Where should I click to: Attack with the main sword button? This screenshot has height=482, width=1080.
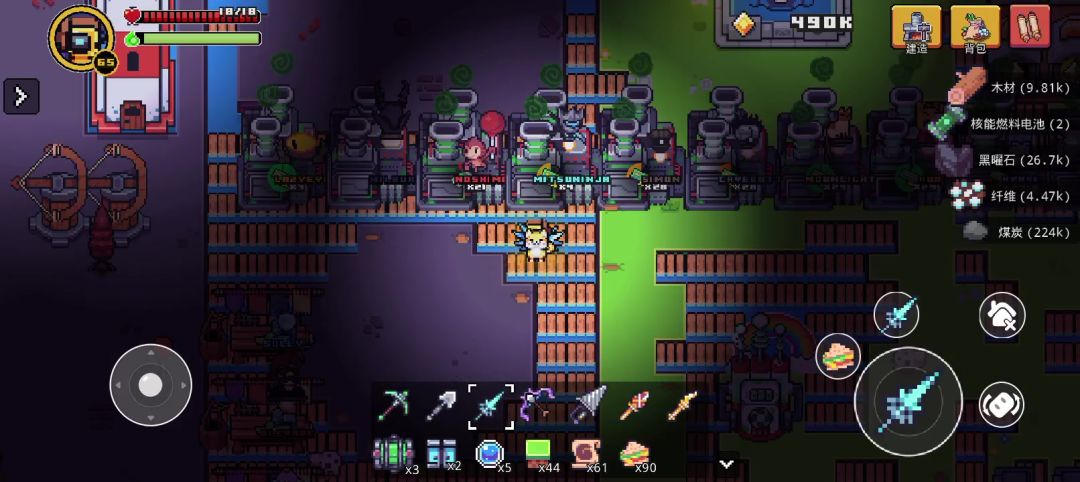tap(908, 401)
